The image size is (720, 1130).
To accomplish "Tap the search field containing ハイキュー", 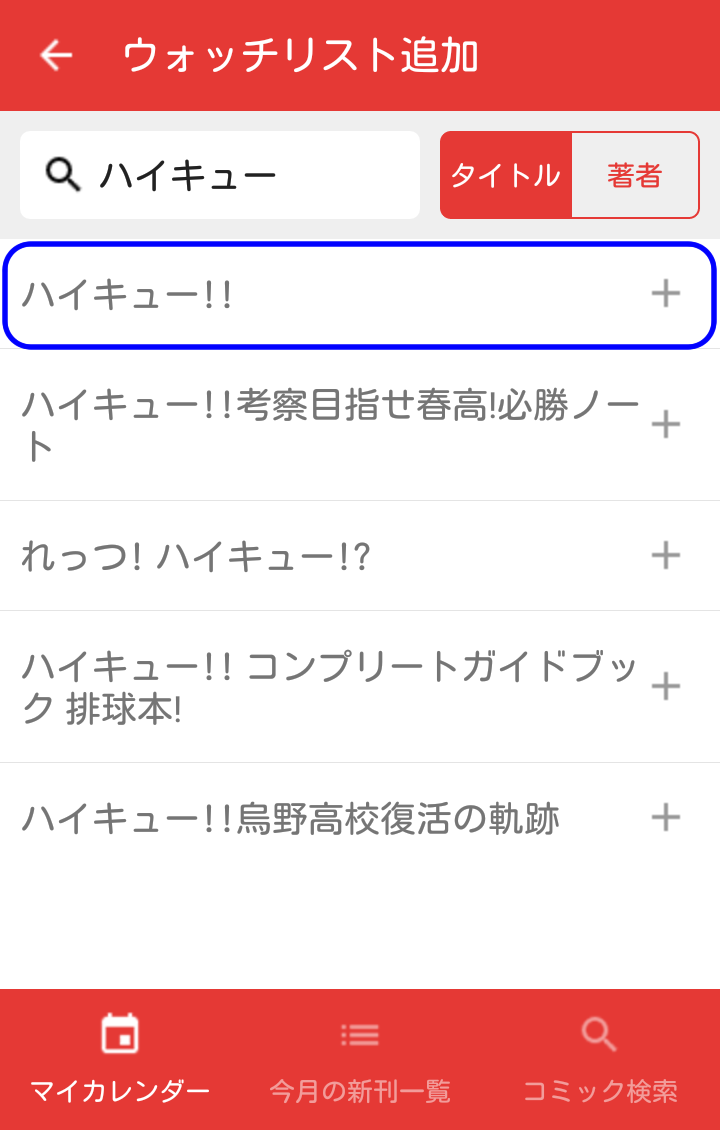I will pos(220,175).
